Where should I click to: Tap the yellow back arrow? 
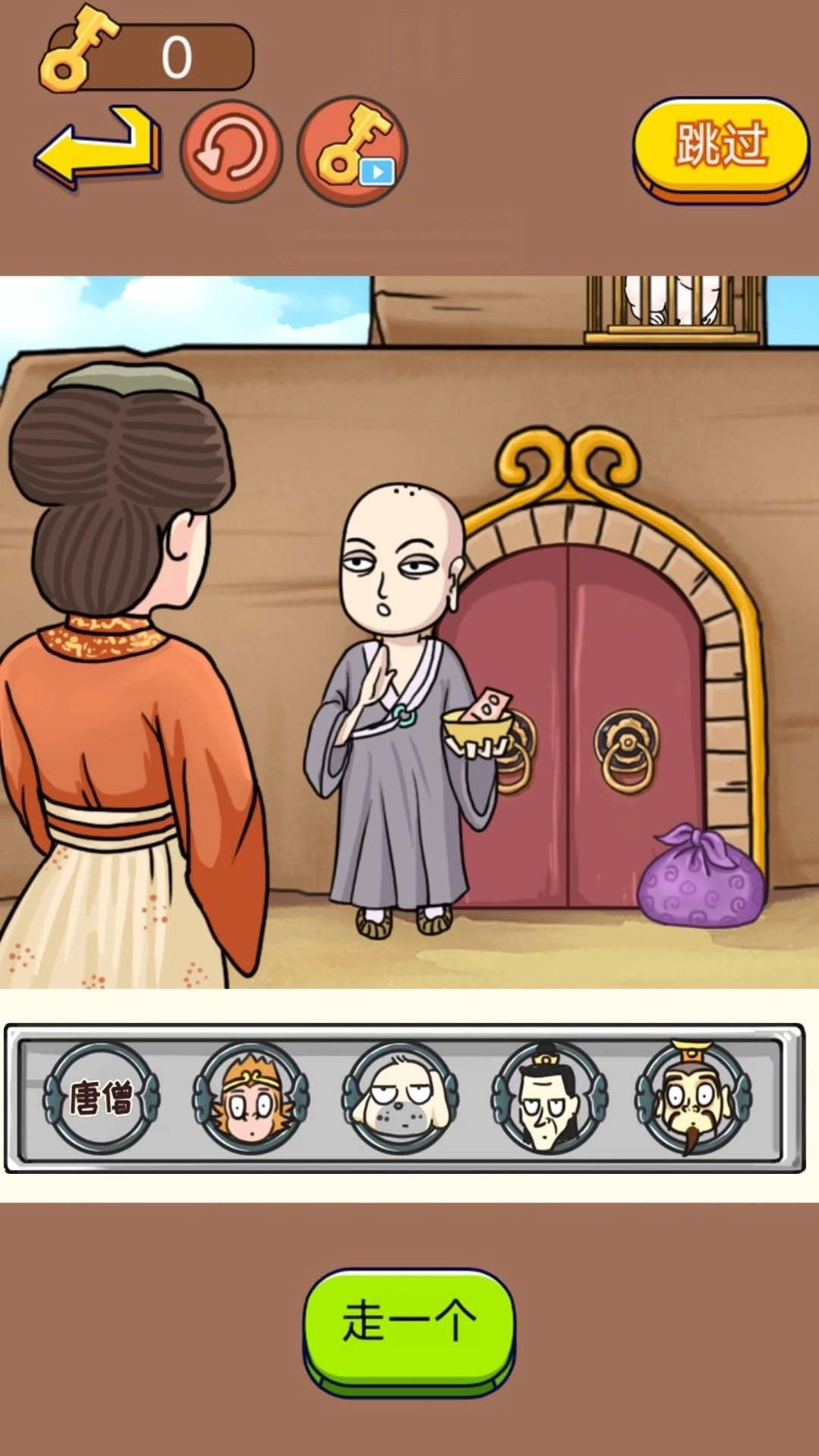(x=98, y=148)
